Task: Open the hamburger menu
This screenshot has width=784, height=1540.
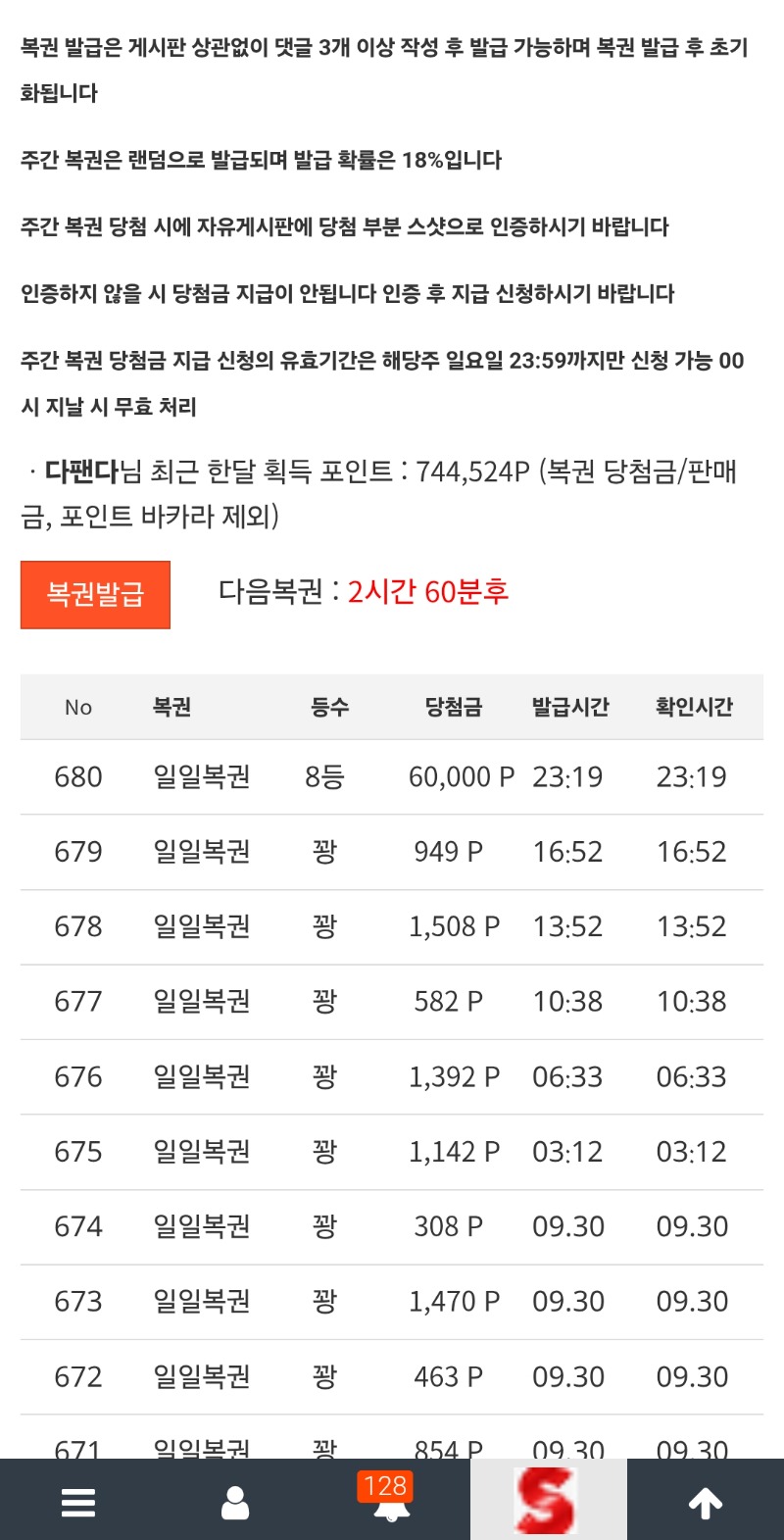Action: tap(78, 1502)
